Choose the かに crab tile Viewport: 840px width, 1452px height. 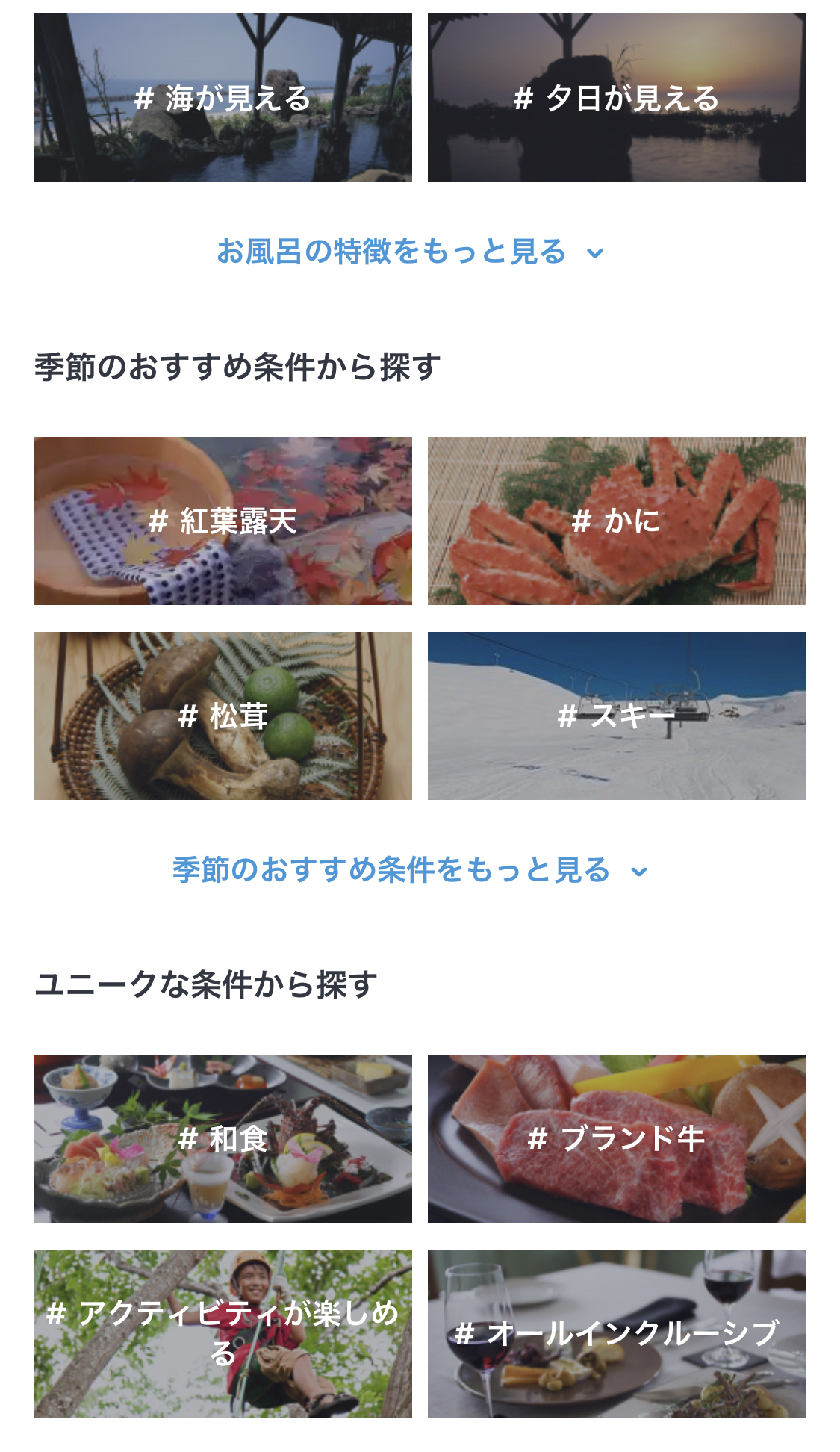click(x=617, y=521)
